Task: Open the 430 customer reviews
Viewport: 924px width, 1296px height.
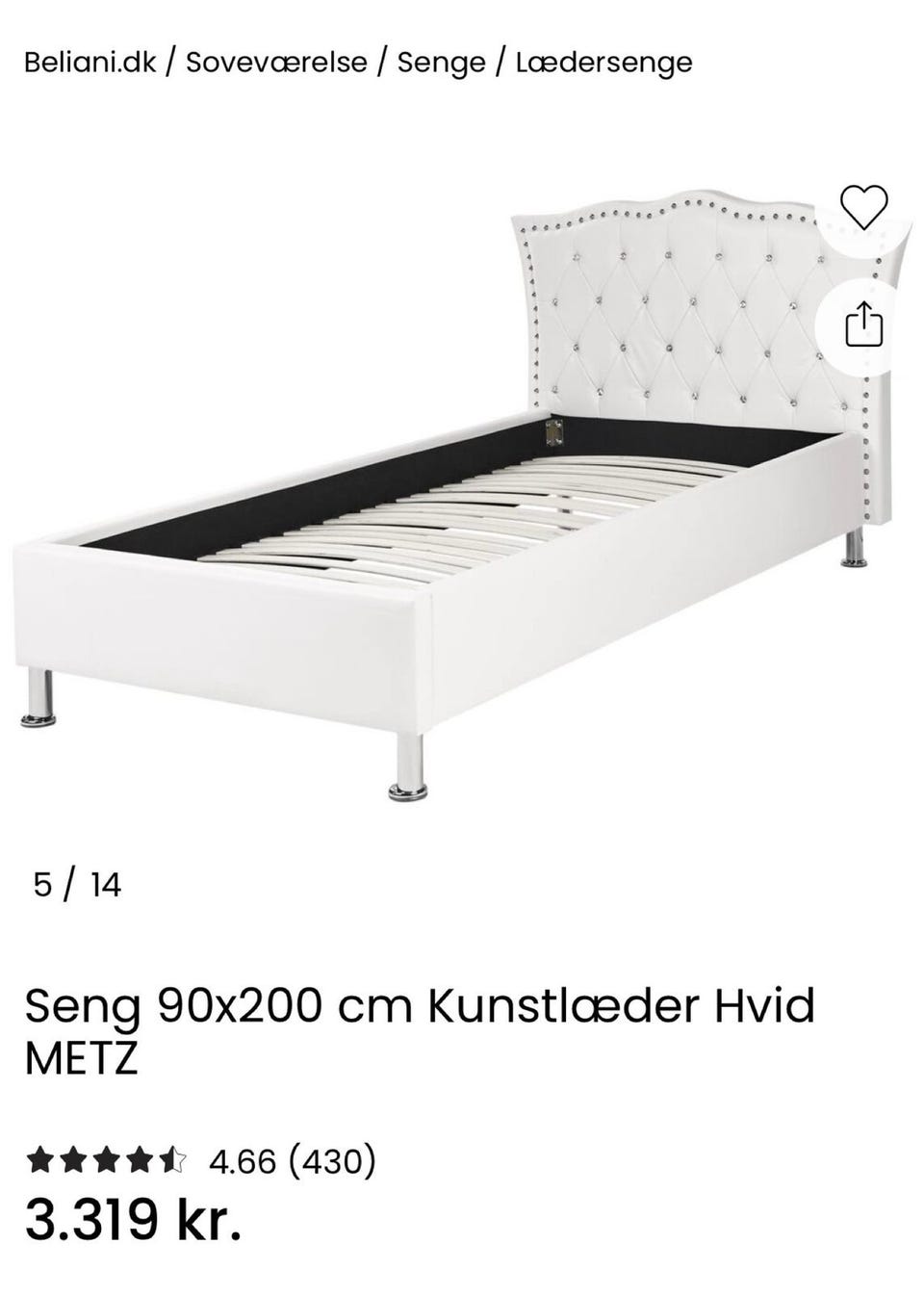Action: [x=333, y=1161]
